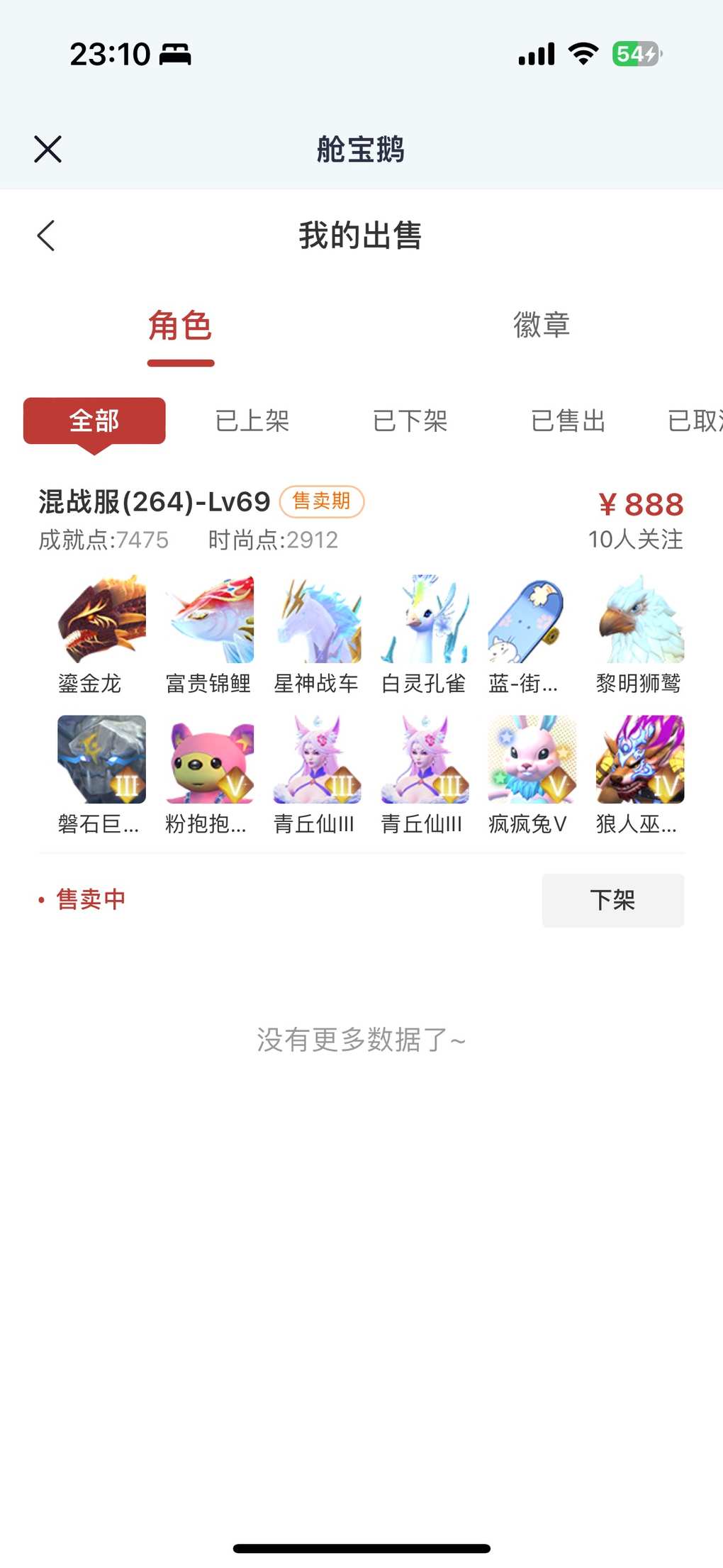The image size is (723, 1568).
Task: Open the 混战服(264)-Lv69 listing
Action: [155, 502]
